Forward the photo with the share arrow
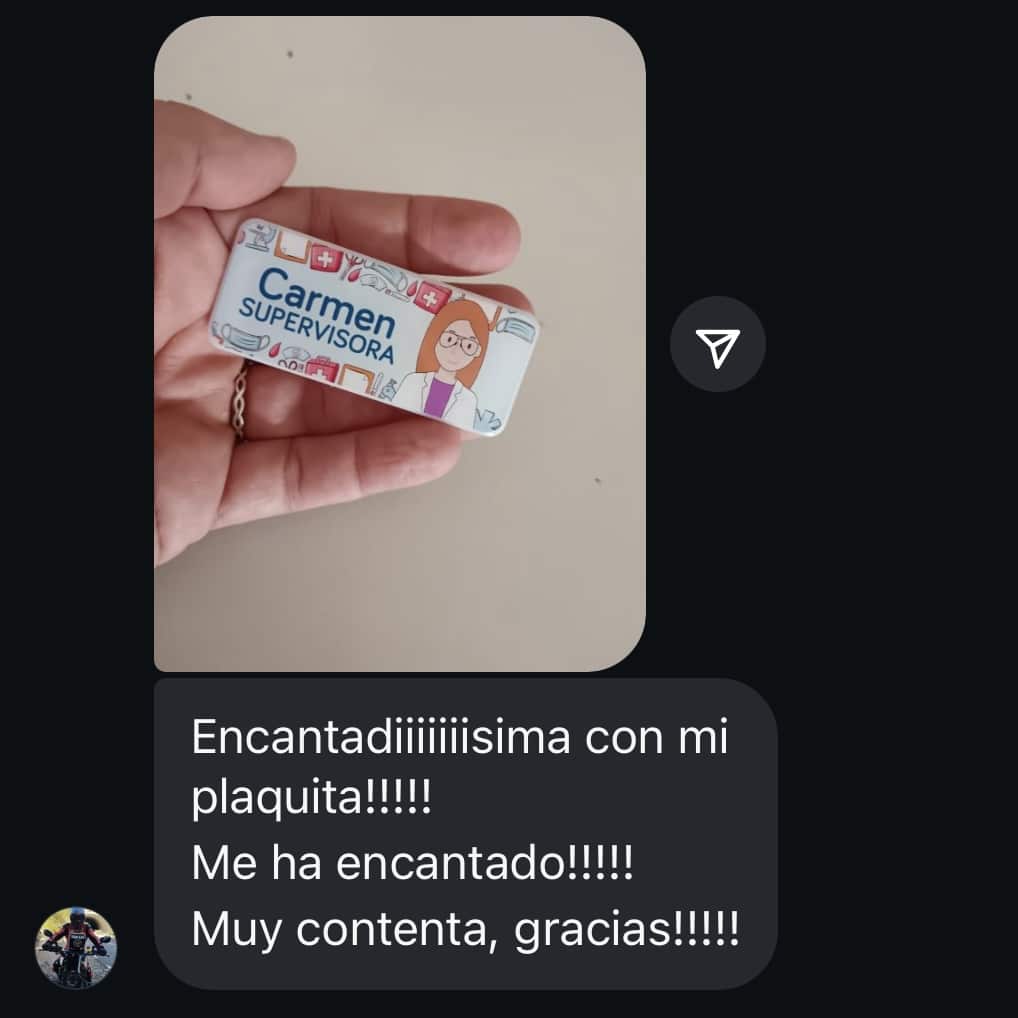1018x1018 pixels. coord(717,344)
